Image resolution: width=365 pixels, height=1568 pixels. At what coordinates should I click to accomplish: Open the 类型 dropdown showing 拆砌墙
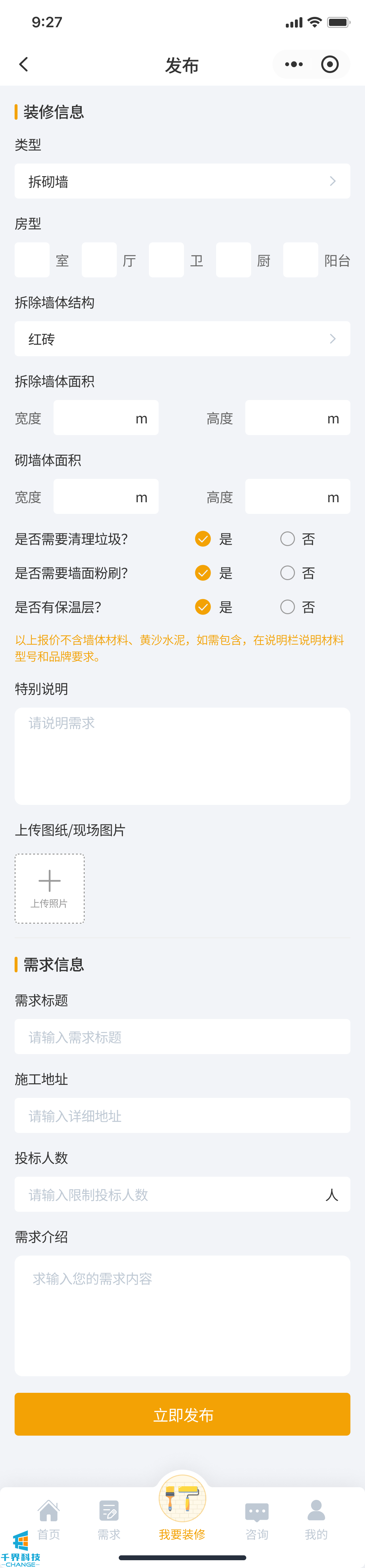[x=182, y=181]
